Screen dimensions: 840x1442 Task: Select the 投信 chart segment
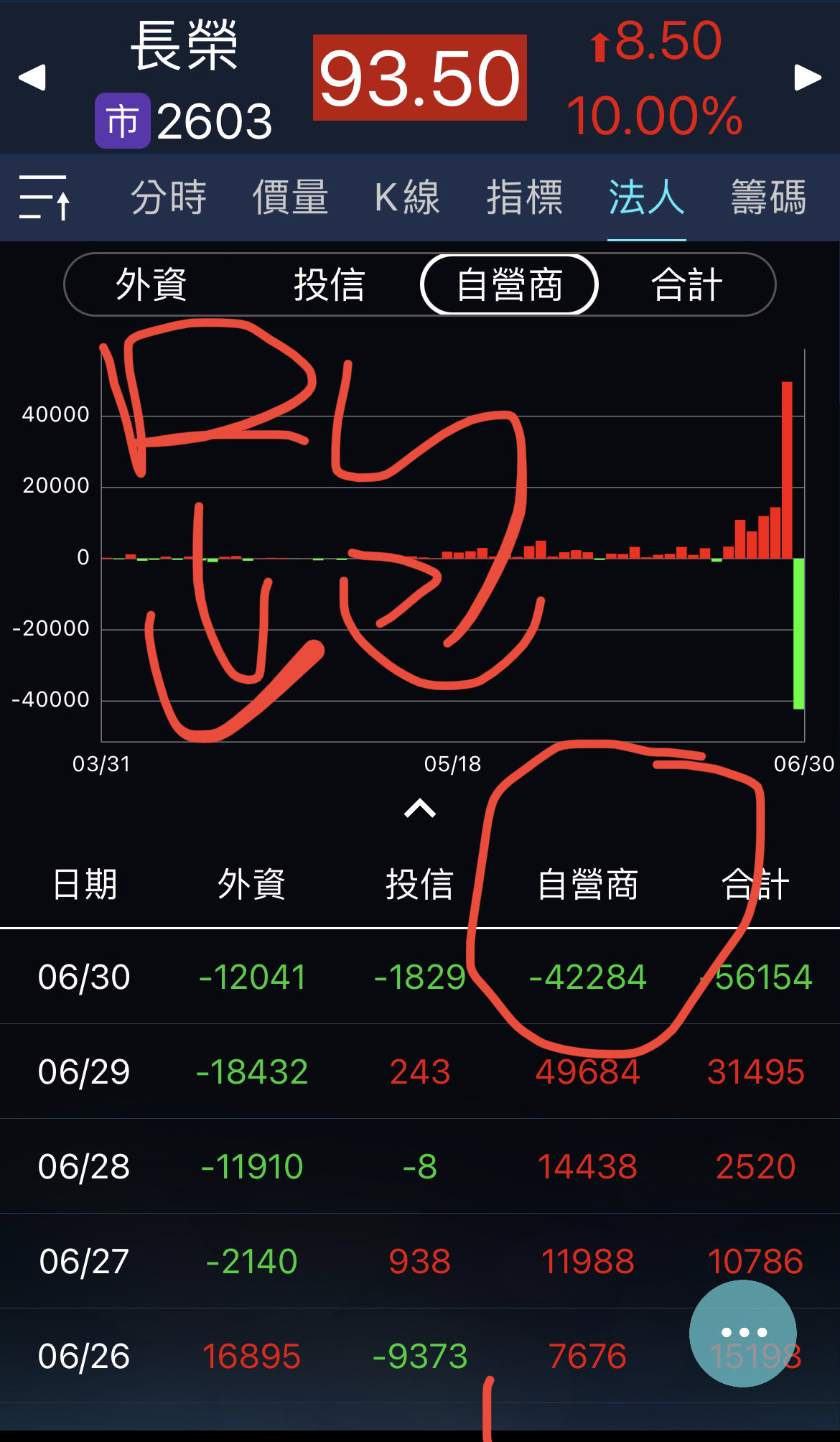click(x=330, y=284)
